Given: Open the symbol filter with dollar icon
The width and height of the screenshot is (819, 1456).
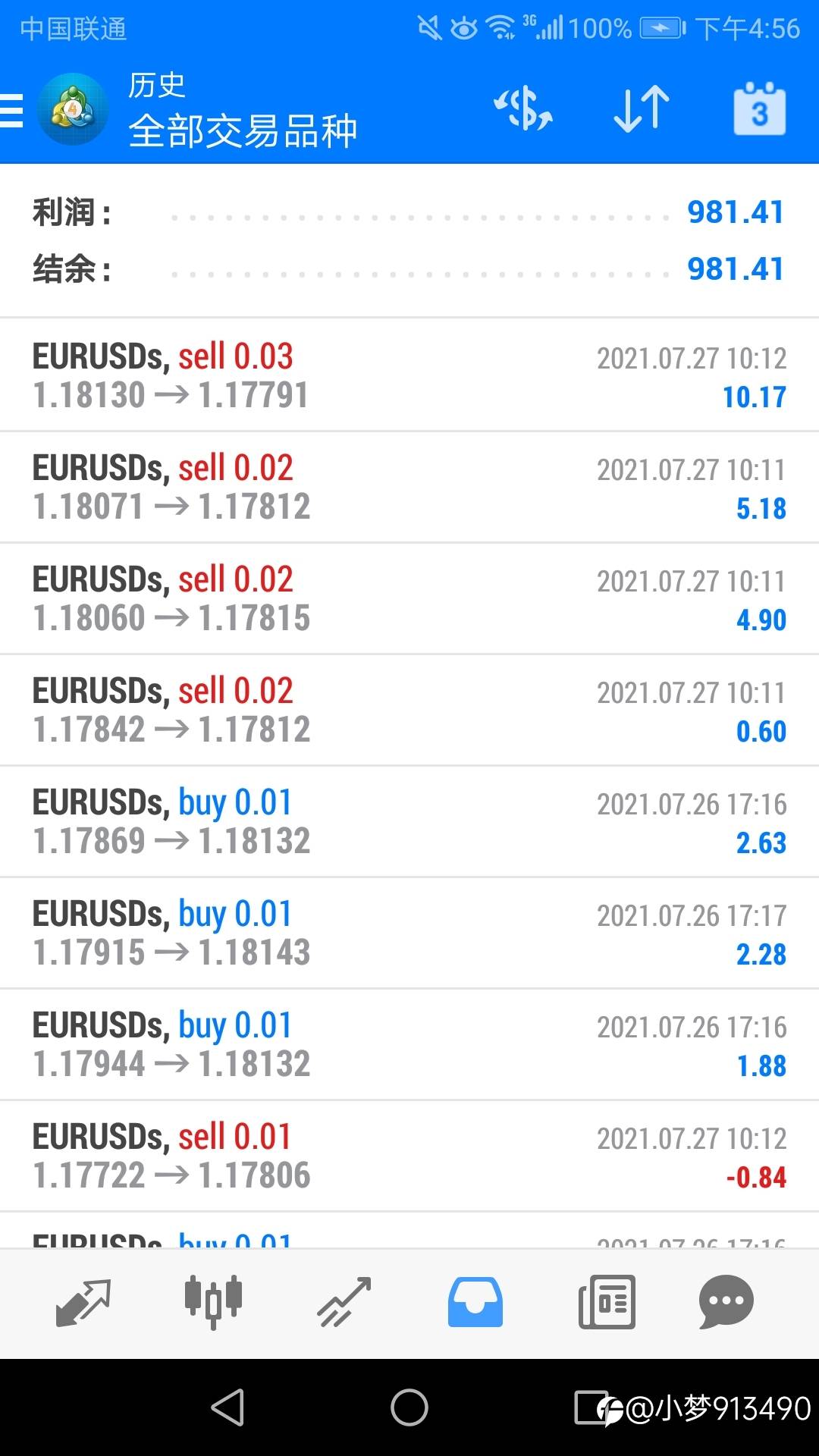Looking at the screenshot, I should 523,109.
